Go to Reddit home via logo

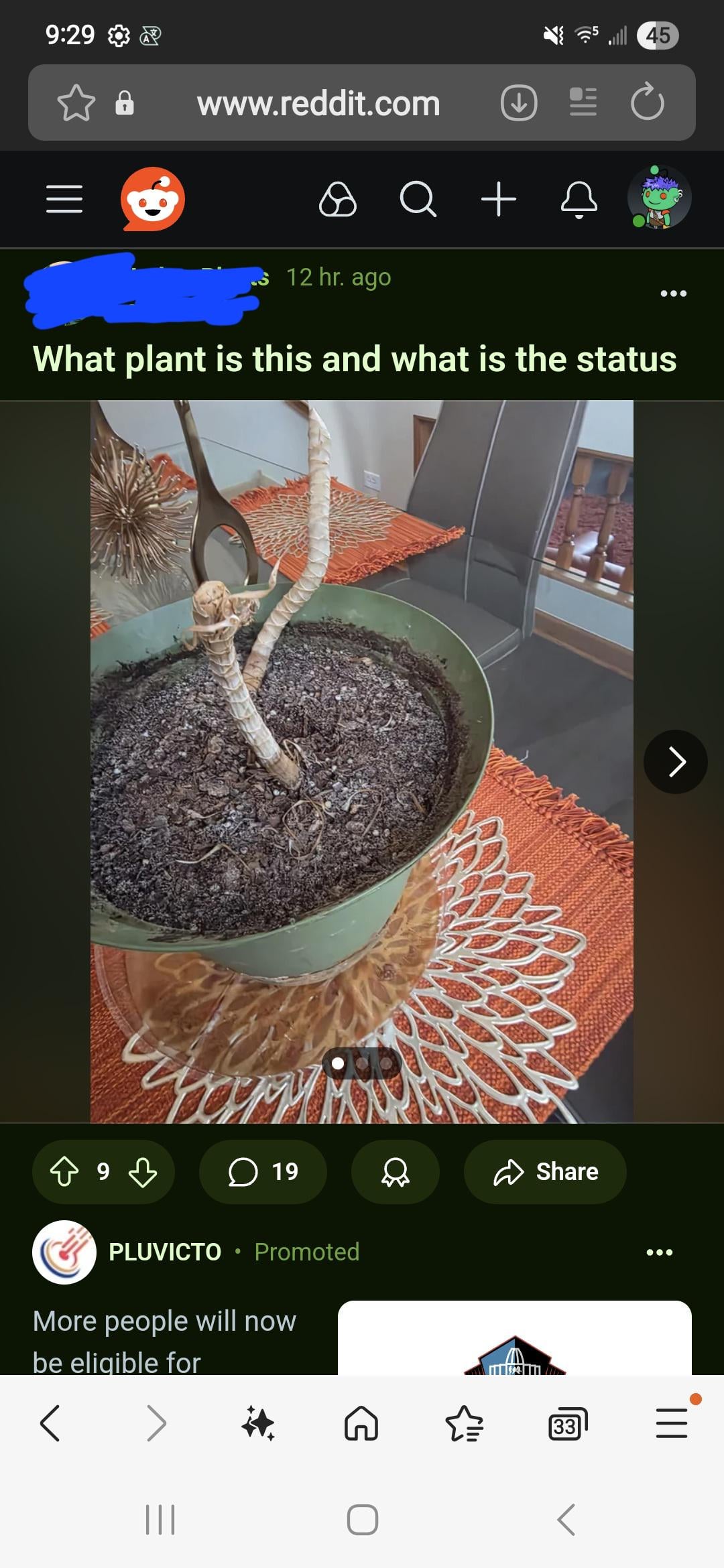pyautogui.click(x=153, y=199)
